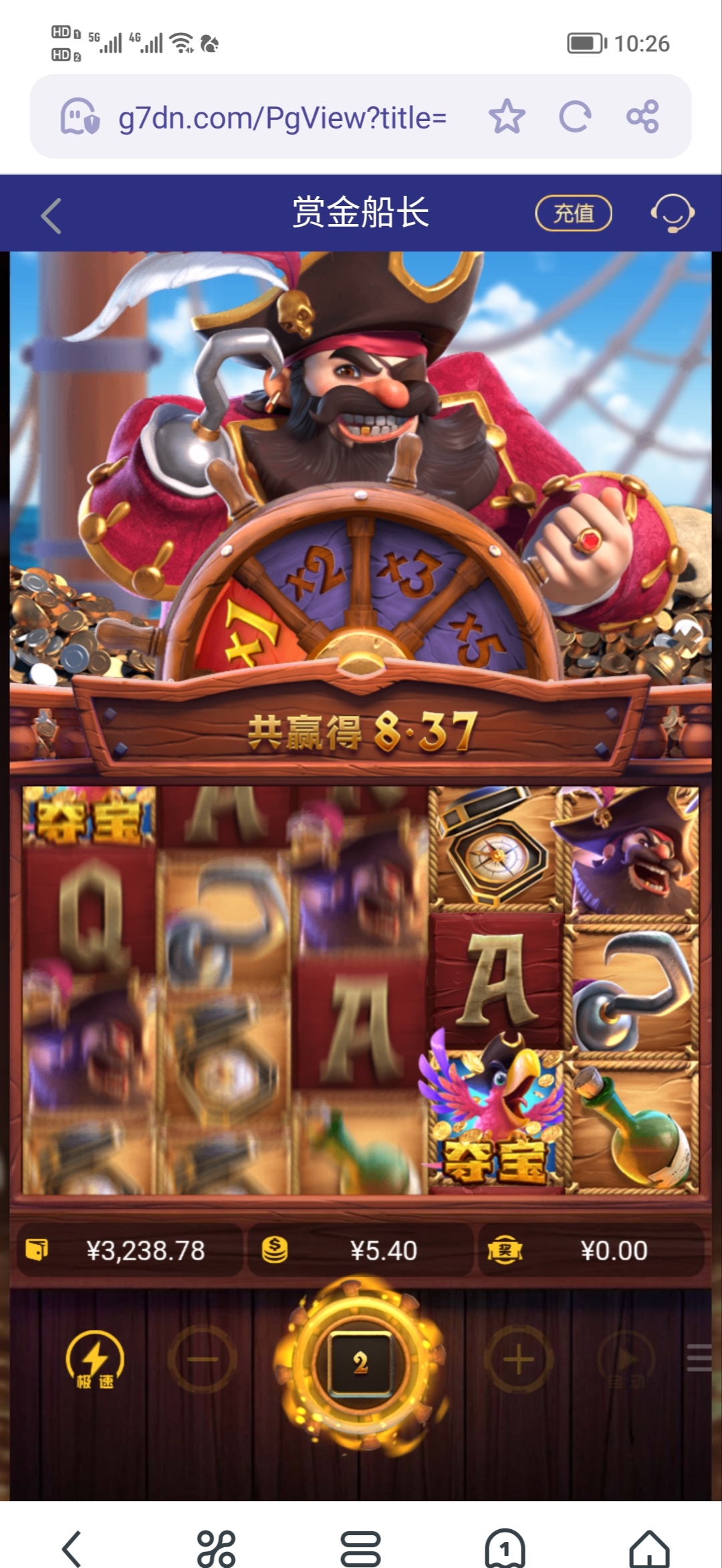Viewport: 722px width, 1568px height.
Task: Open the ¥5.40 bet amount options
Action: tap(361, 1250)
